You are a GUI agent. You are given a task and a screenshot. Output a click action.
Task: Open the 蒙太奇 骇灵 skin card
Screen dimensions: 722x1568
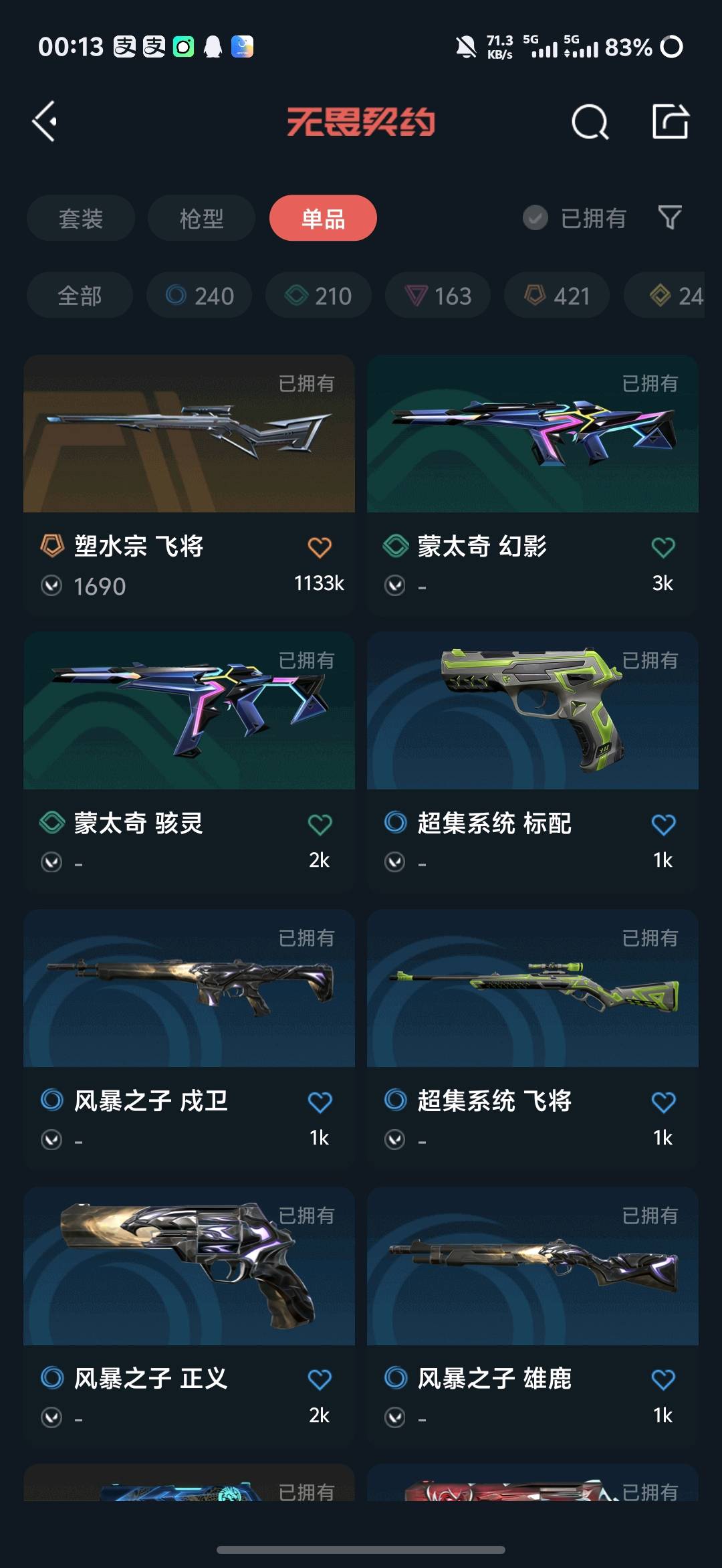click(x=189, y=763)
